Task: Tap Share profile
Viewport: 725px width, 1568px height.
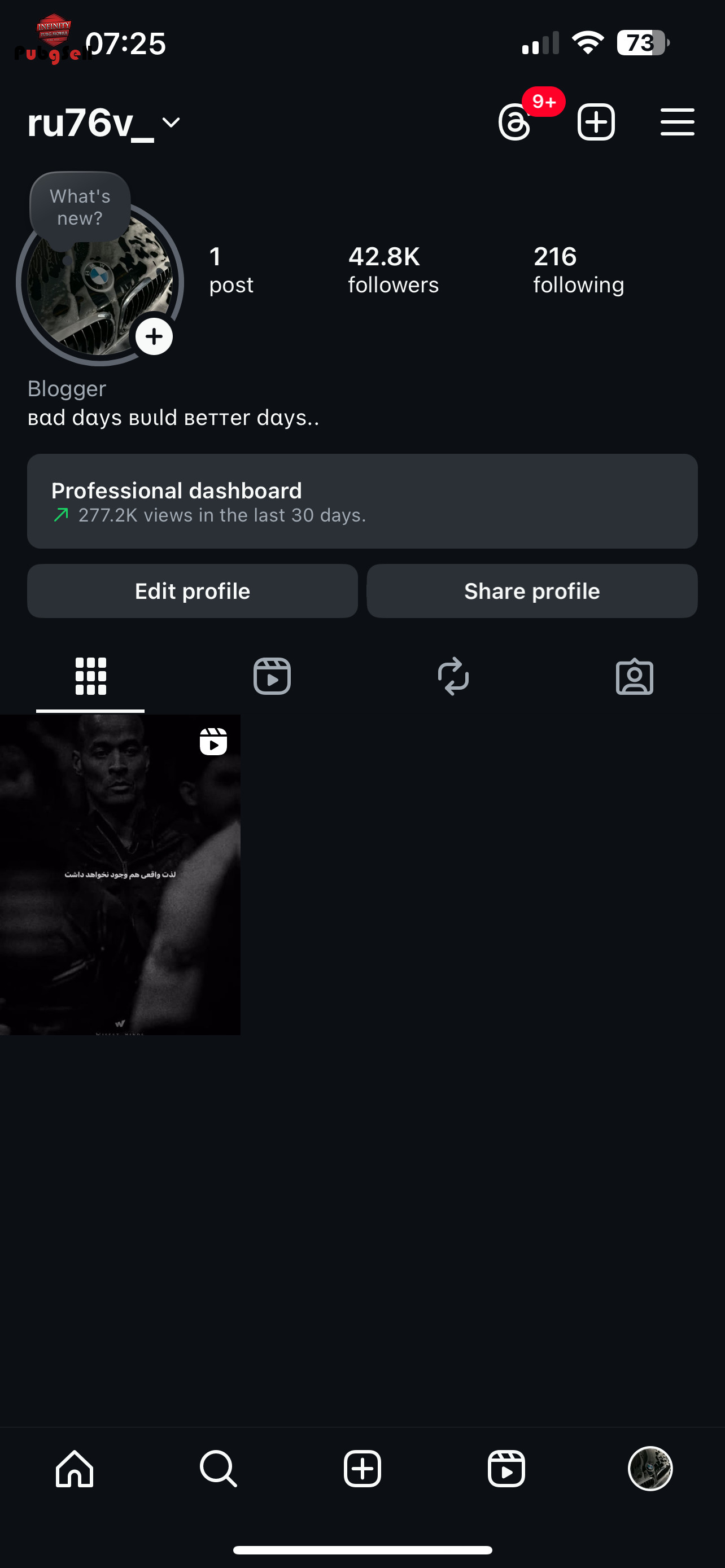Action: point(532,591)
